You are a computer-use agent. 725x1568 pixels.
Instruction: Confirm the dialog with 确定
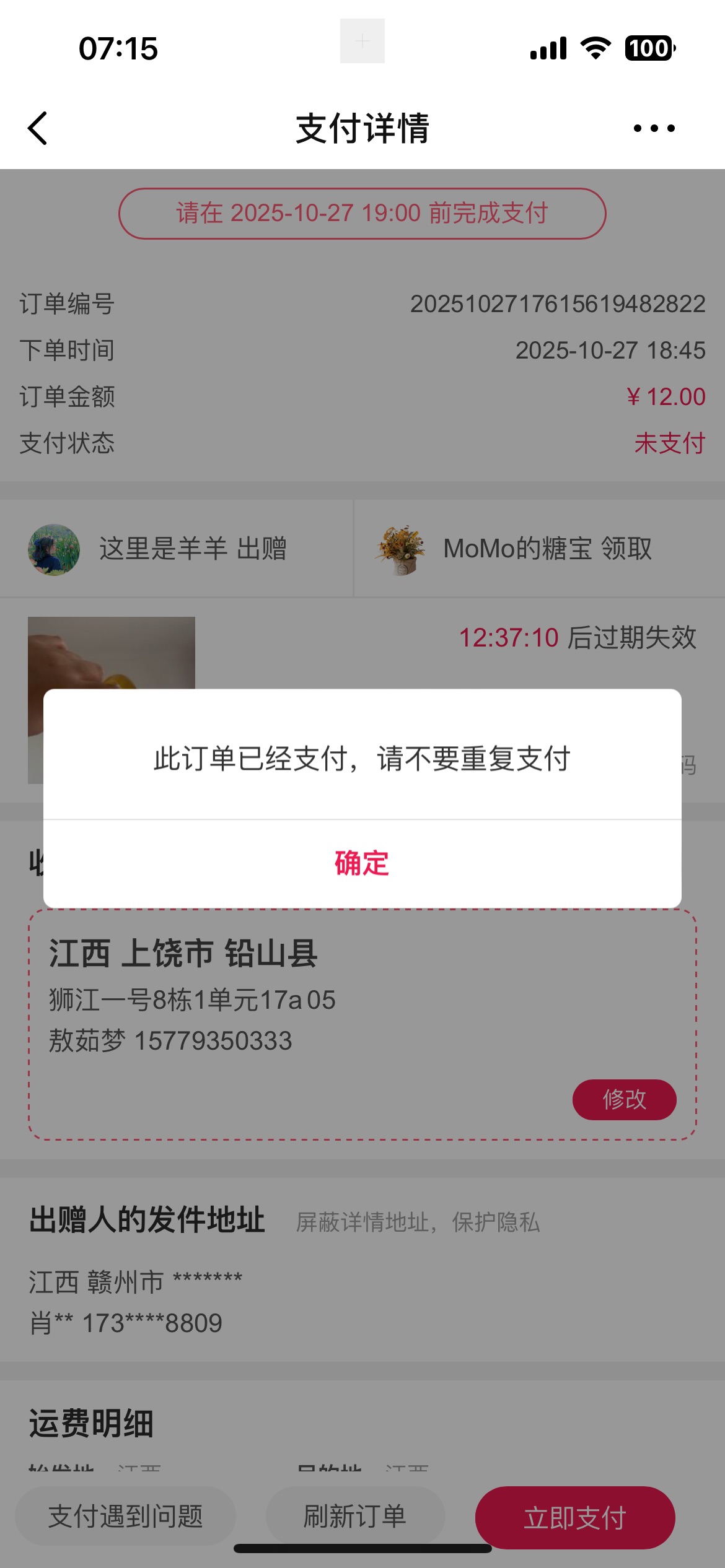click(x=362, y=863)
